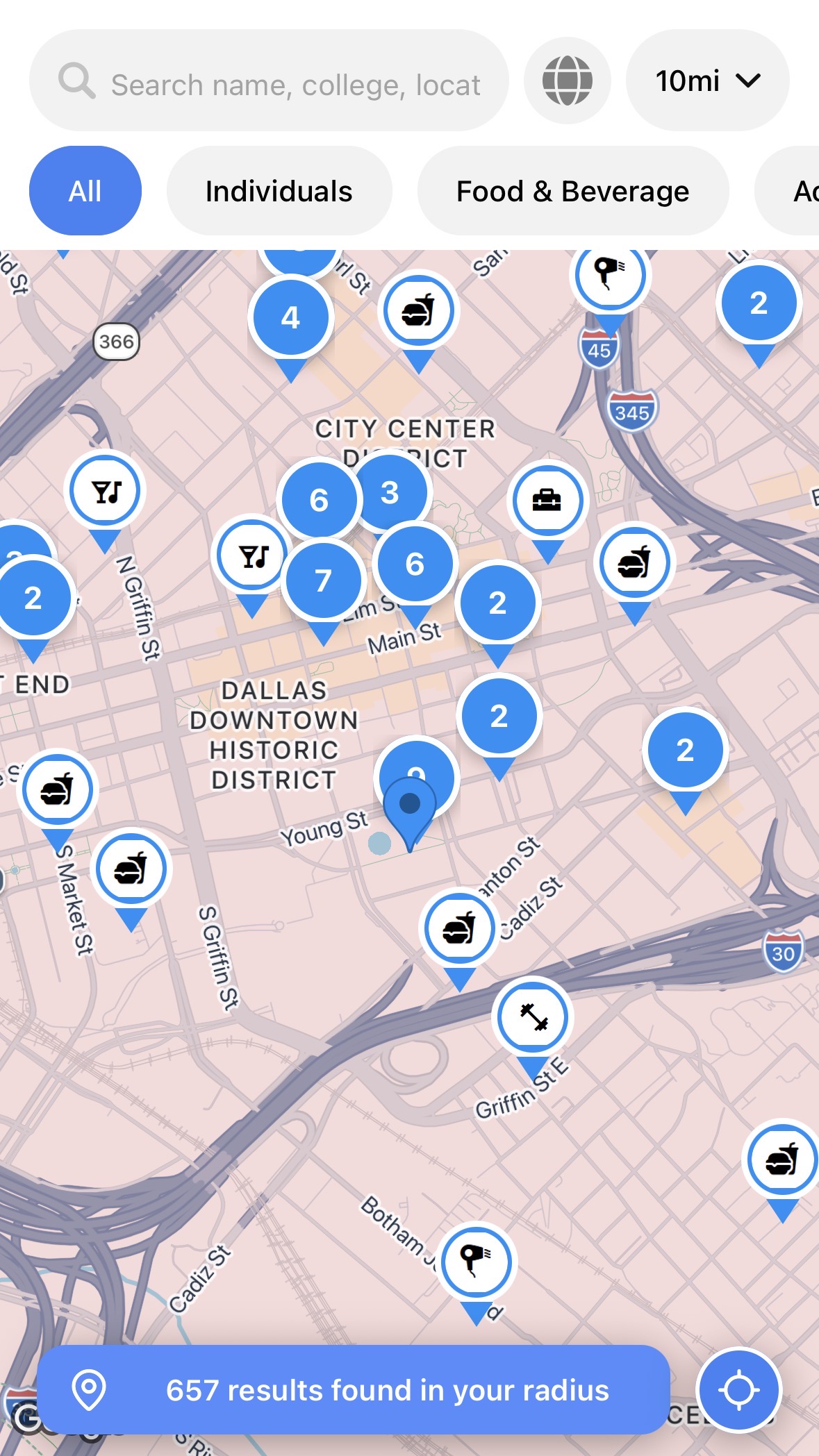Filter by Food & Beverage
The image size is (819, 1456).
pyautogui.click(x=573, y=191)
